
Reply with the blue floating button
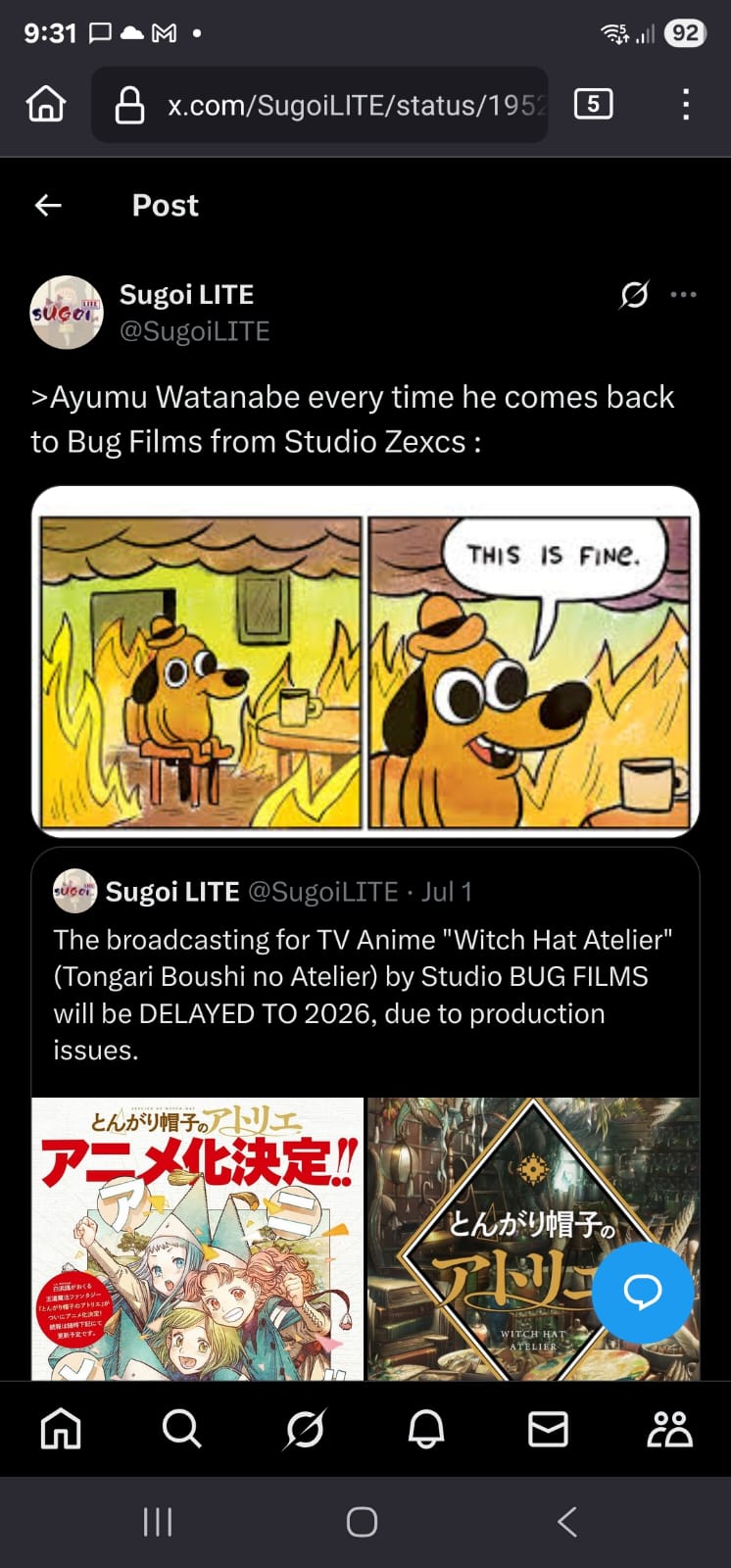click(643, 1292)
